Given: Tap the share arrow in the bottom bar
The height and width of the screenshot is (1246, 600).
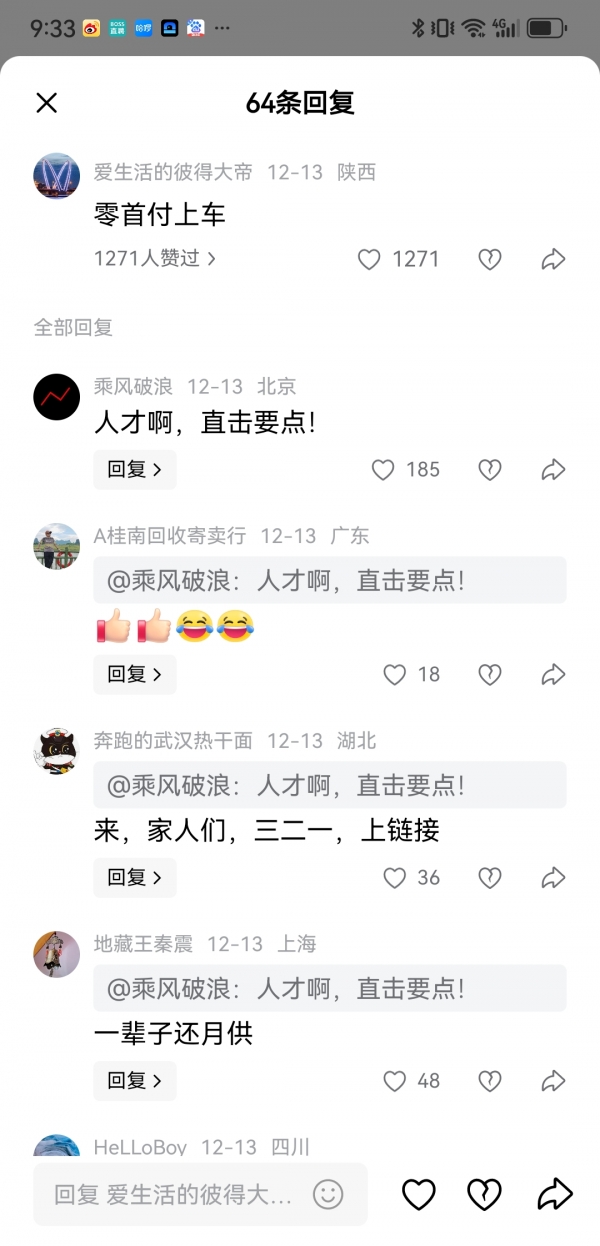Looking at the screenshot, I should pyautogui.click(x=554, y=1194).
